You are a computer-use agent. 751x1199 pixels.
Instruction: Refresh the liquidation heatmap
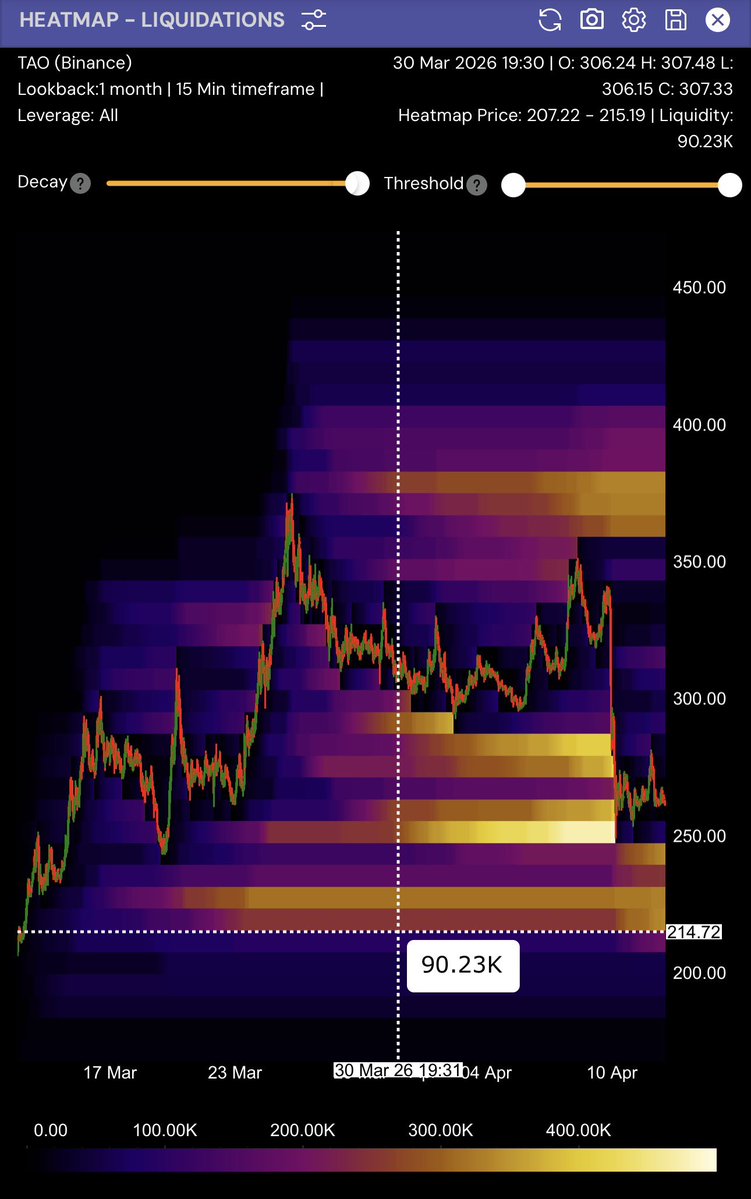point(550,20)
